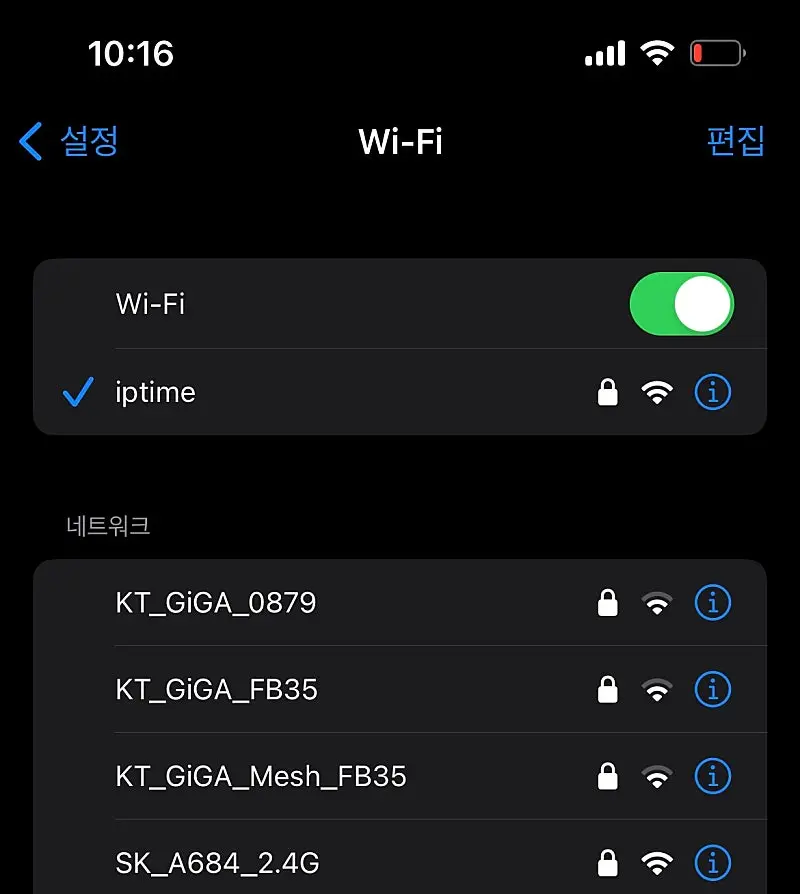Open info for the iptime network
This screenshot has height=894, width=800.
(713, 393)
